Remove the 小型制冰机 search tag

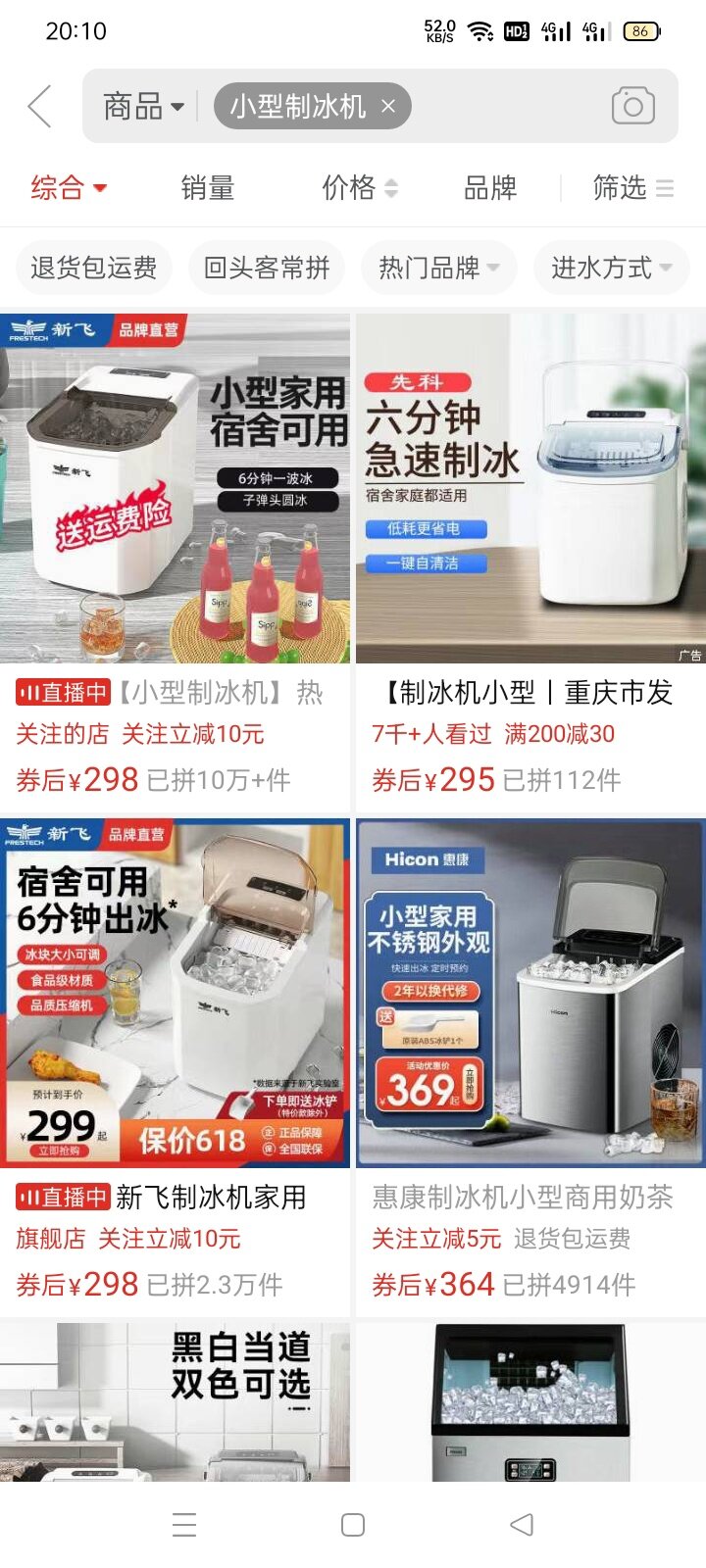[388, 106]
